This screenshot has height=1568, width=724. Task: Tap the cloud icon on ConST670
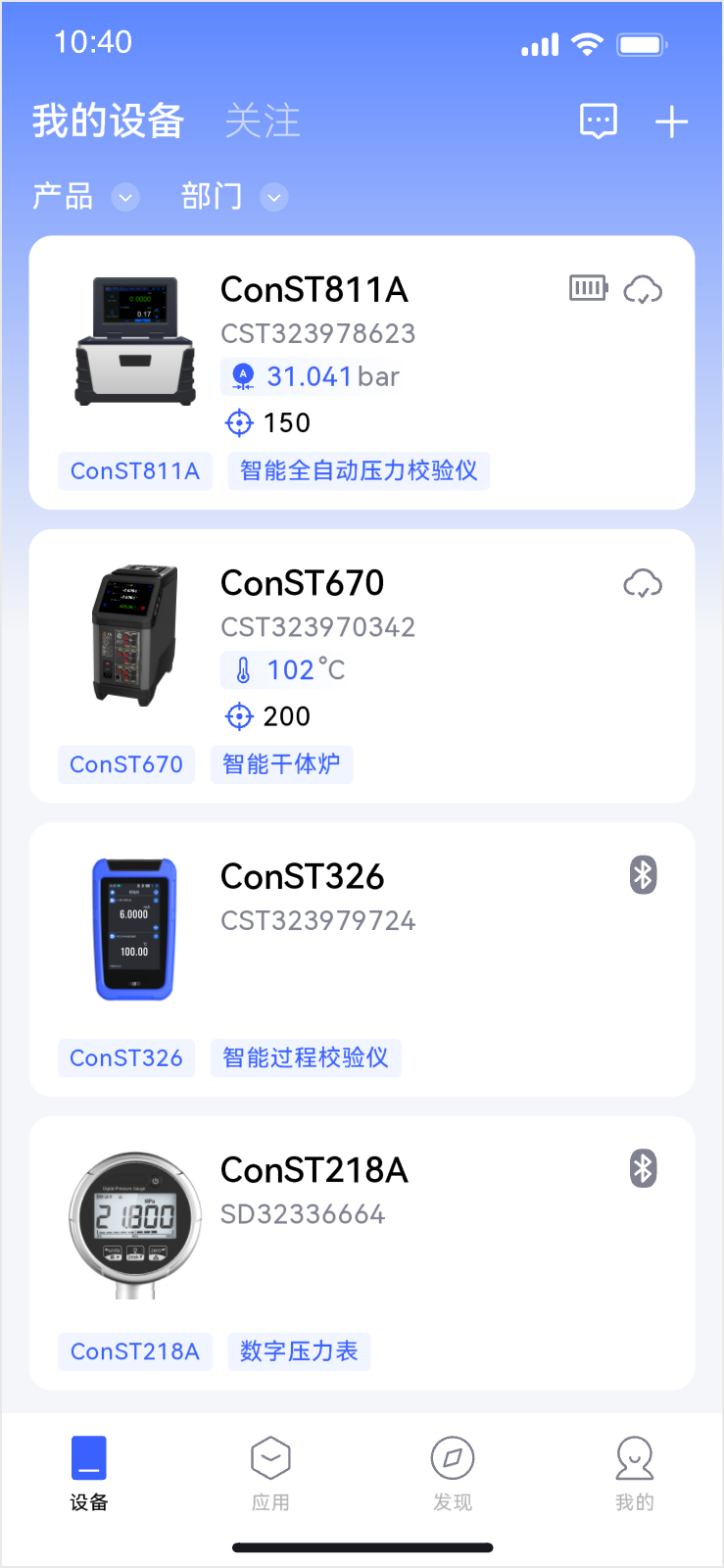643,584
